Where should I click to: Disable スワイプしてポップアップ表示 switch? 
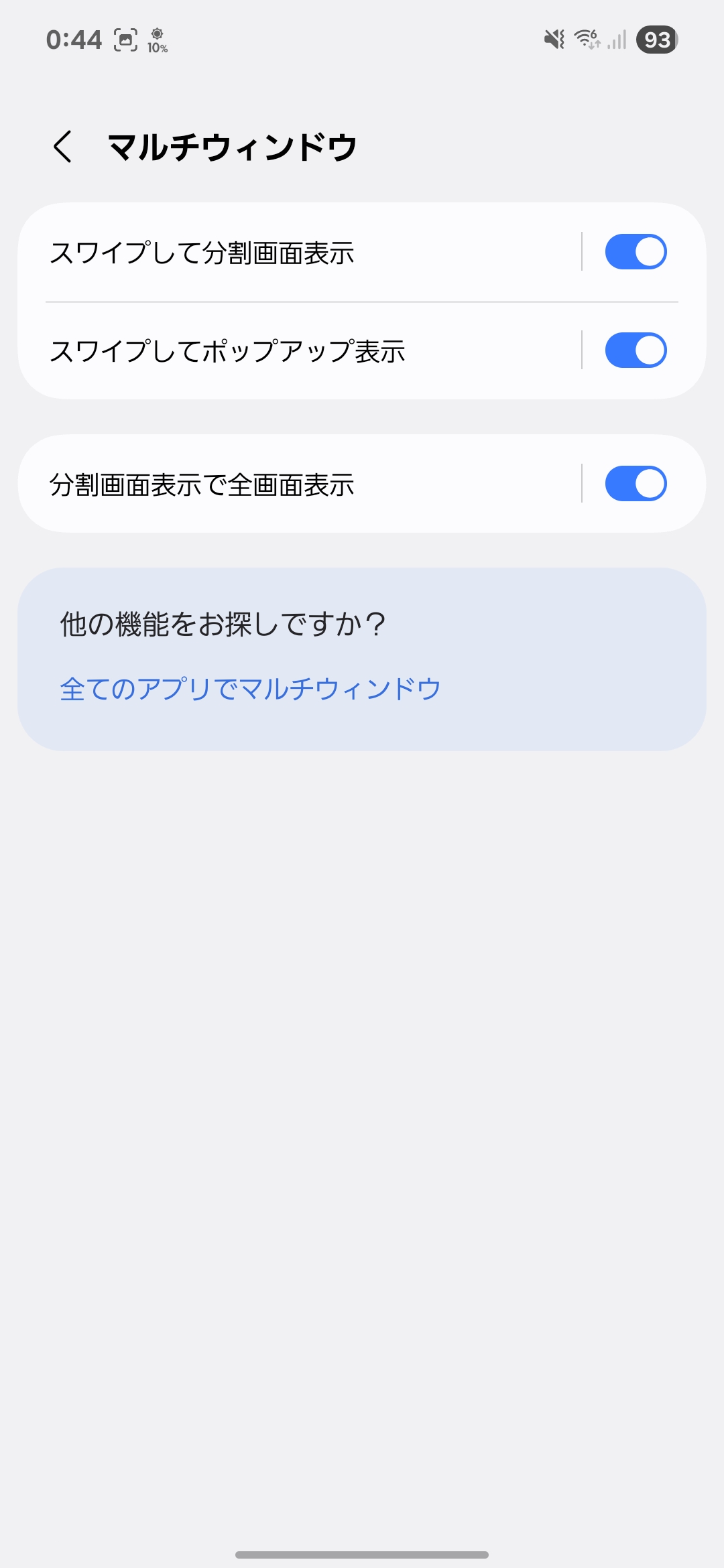click(636, 350)
